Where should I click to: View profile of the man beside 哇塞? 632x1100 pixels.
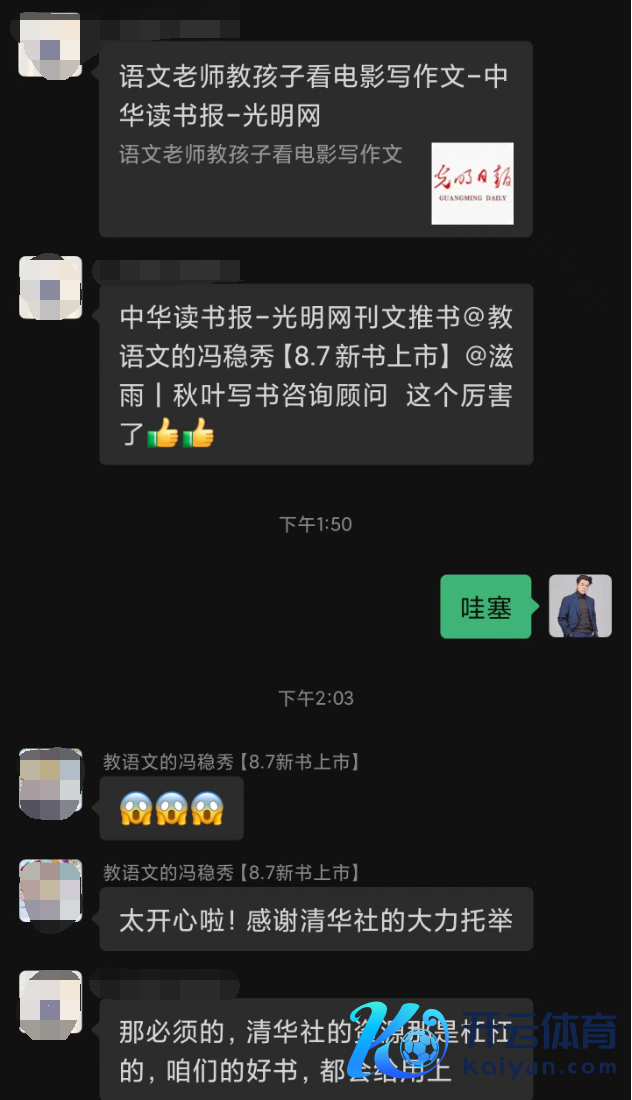coord(580,606)
